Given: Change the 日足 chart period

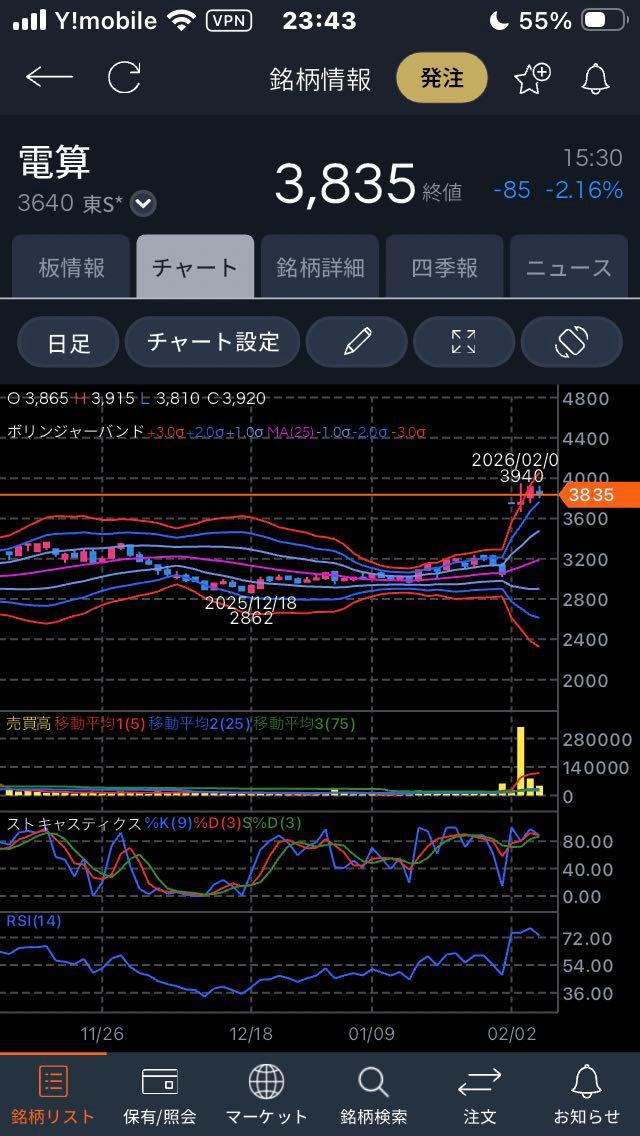Looking at the screenshot, I should [69, 342].
